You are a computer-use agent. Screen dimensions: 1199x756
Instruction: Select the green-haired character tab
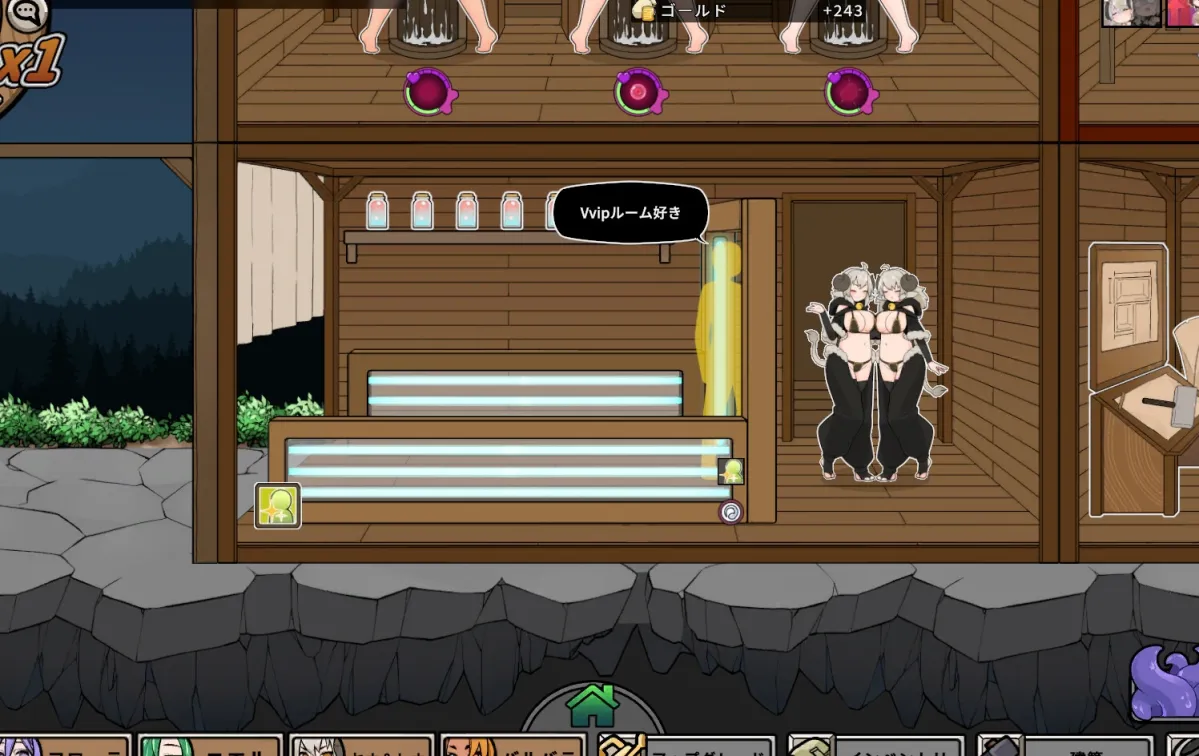(x=210, y=746)
